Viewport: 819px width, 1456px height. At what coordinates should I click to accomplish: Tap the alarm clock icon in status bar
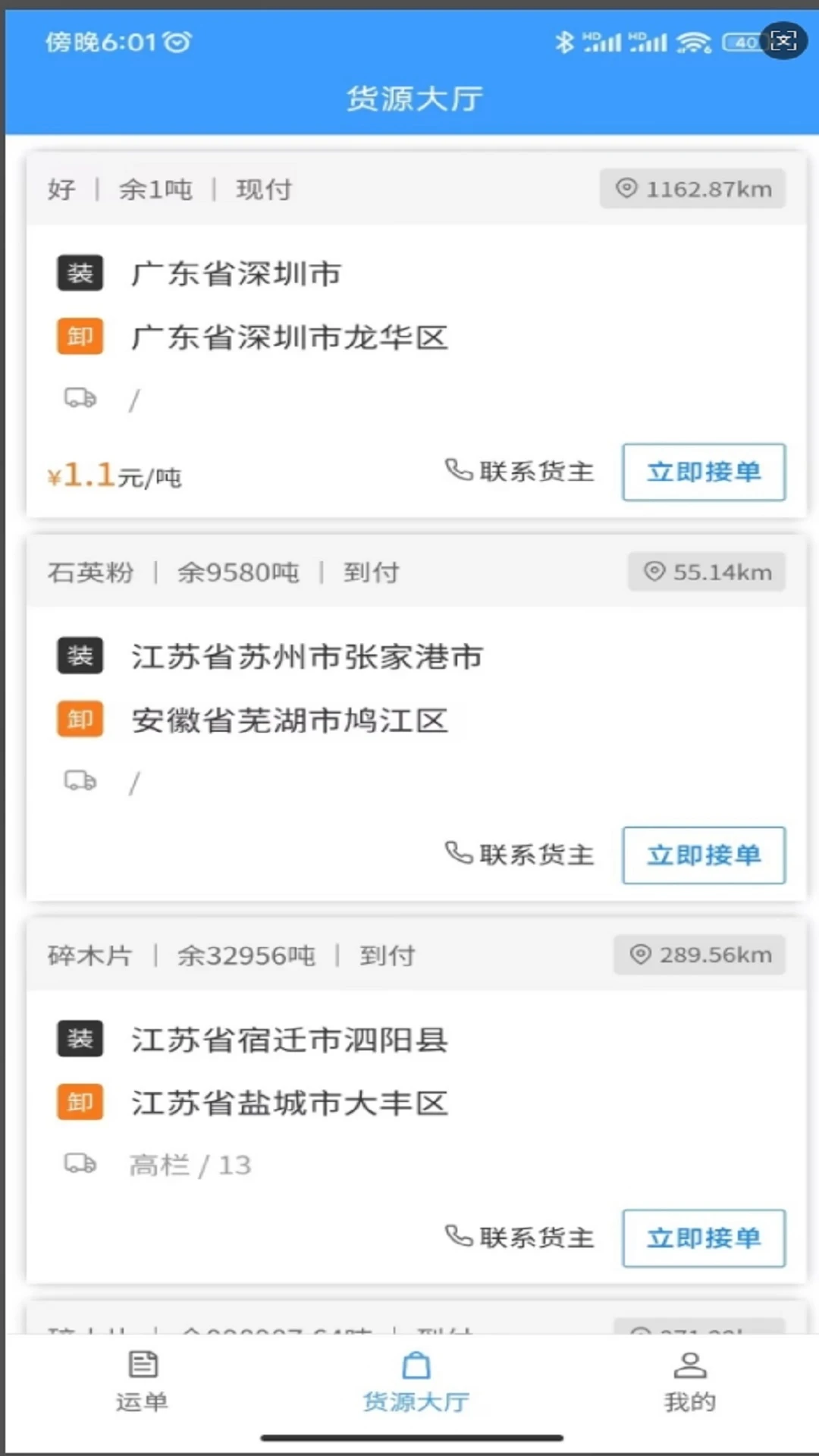point(176,43)
